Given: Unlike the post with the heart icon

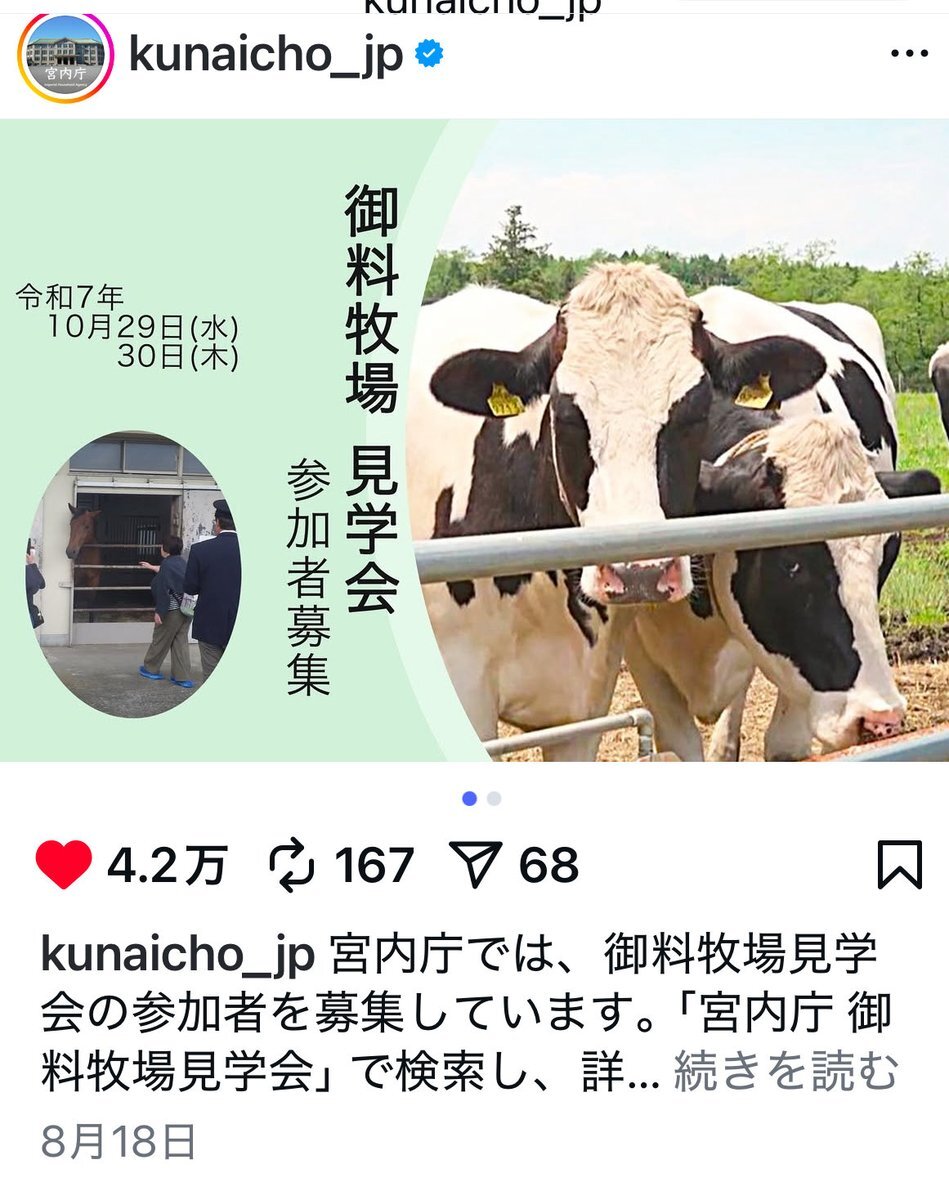Looking at the screenshot, I should coord(64,865).
